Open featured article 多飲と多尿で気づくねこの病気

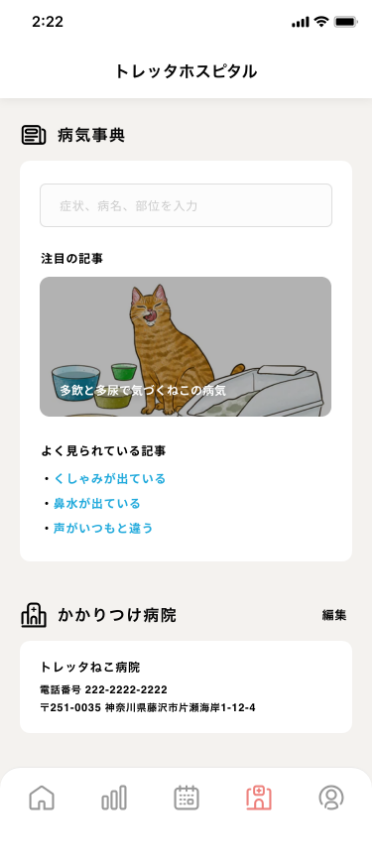point(185,347)
